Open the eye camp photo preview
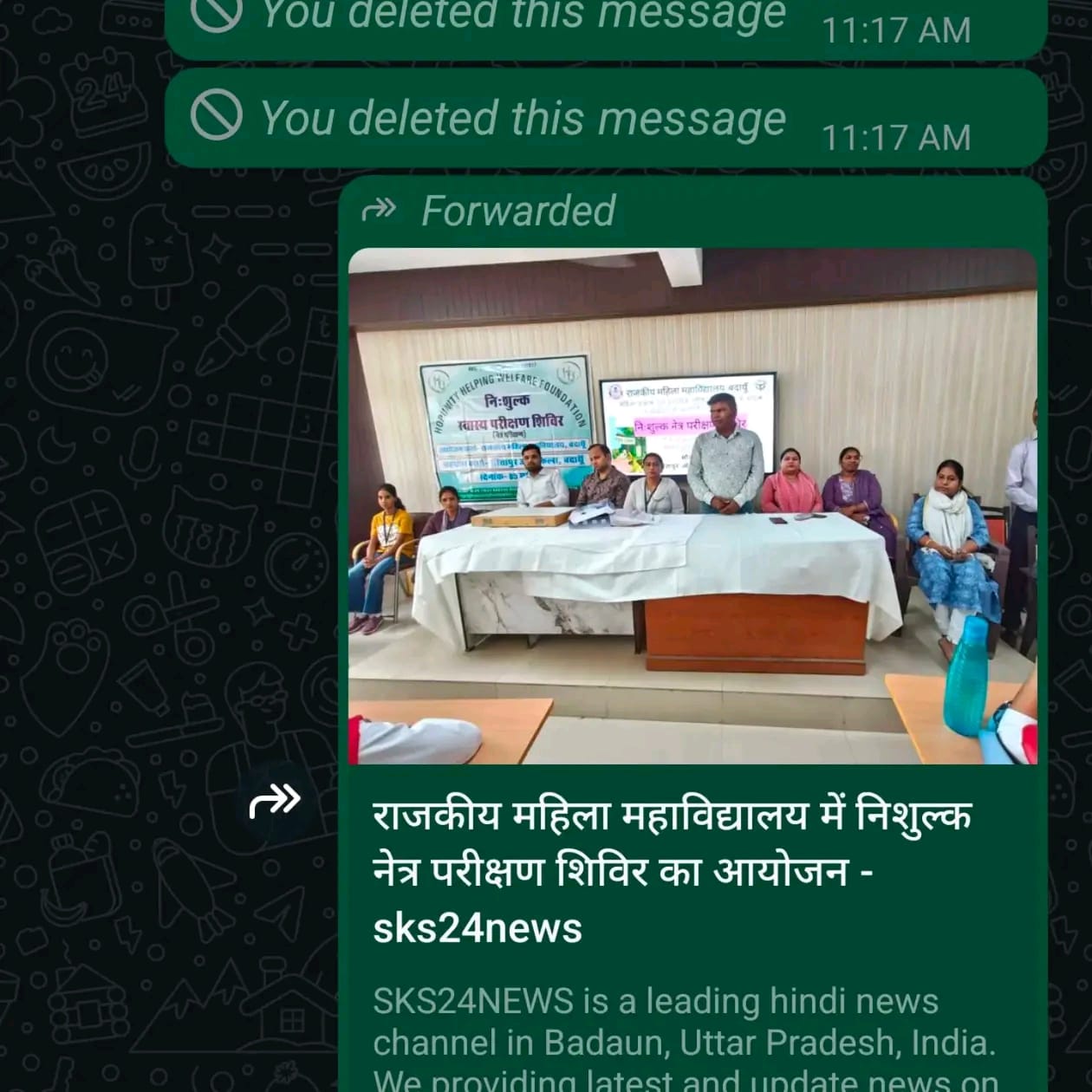The width and height of the screenshot is (1092, 1092). 692,506
